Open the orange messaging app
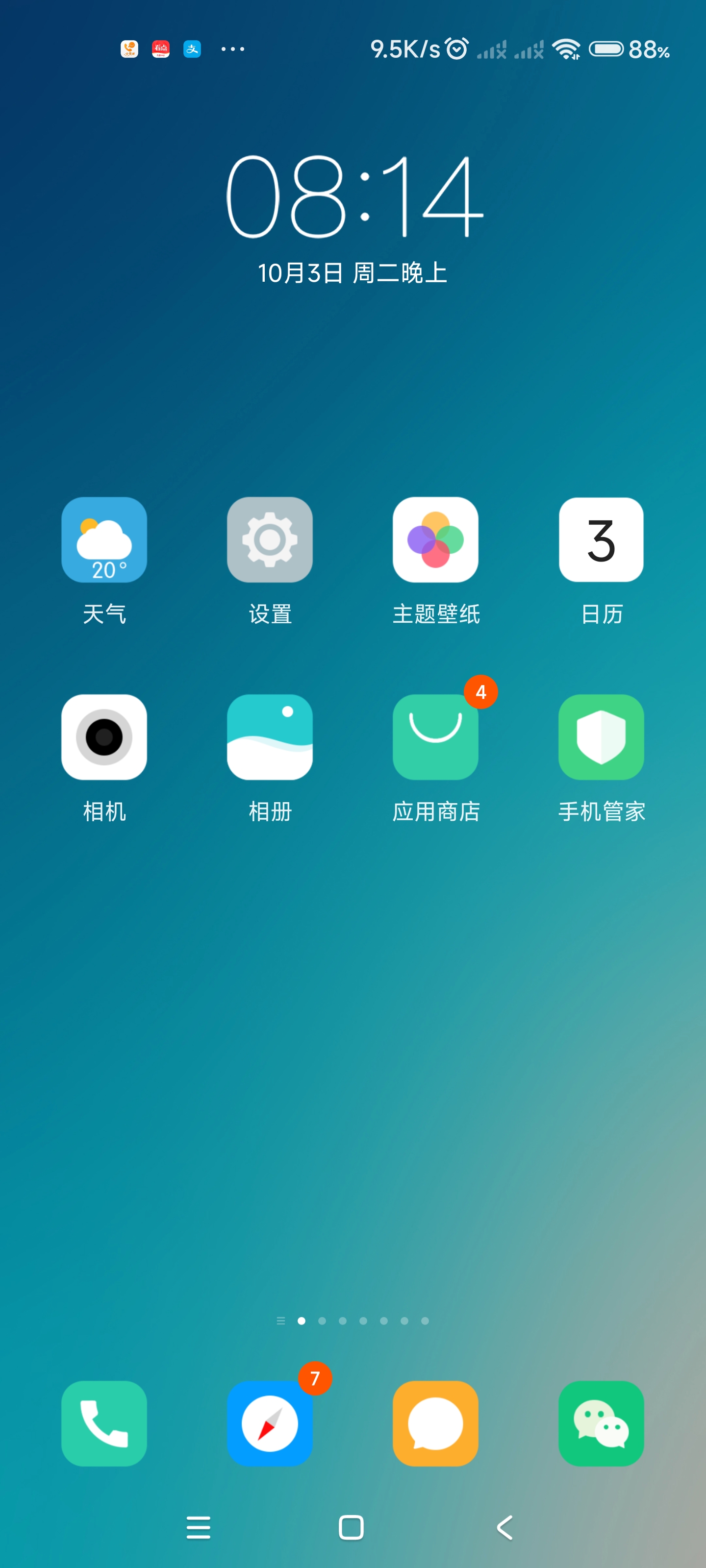The image size is (706, 1568). 435,1423
